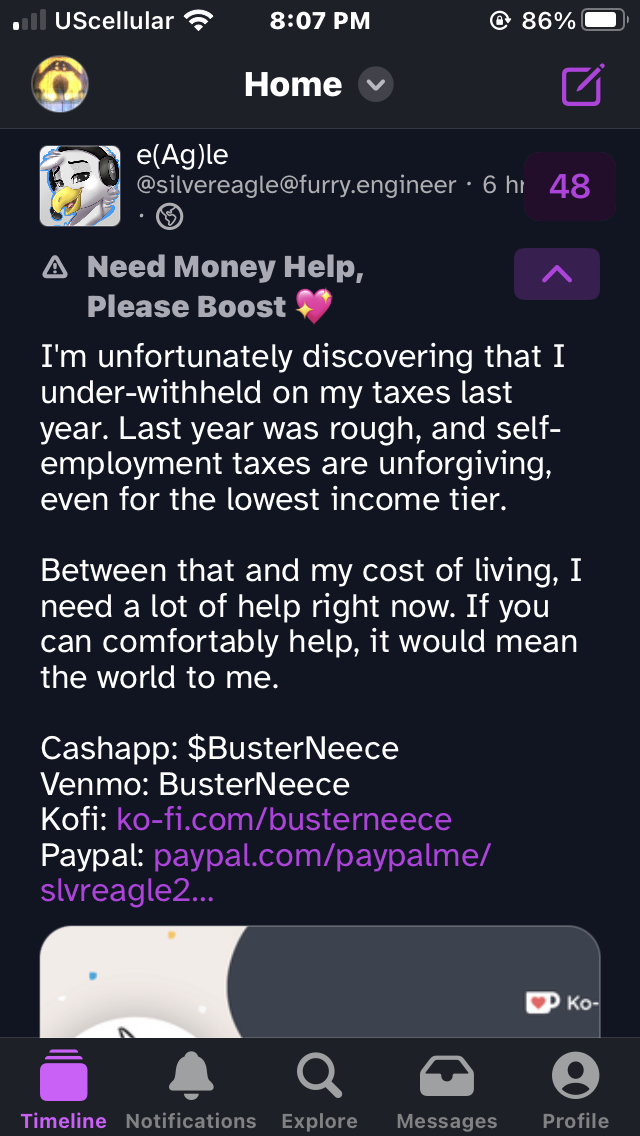Screen dimensions: 640x1136
Task: Switch to the Notifications tab
Action: pos(191,1093)
